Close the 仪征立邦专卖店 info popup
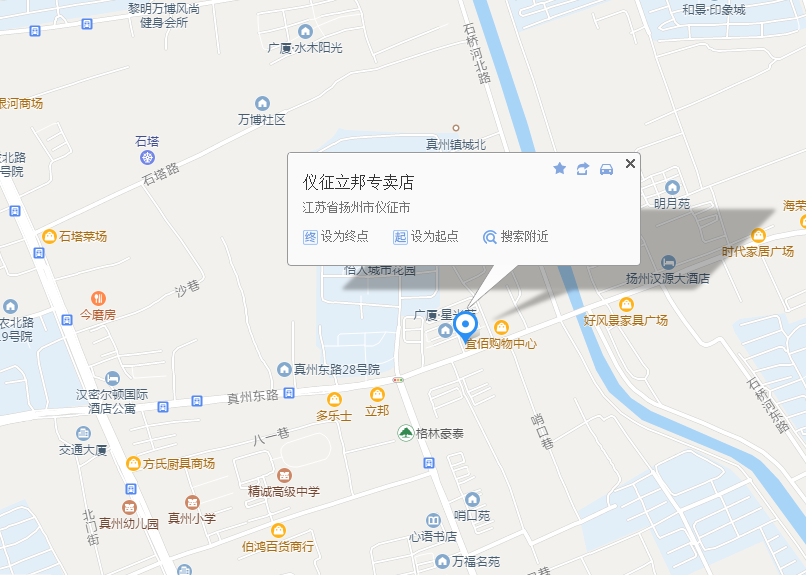Image resolution: width=806 pixels, height=575 pixels. pyautogui.click(x=630, y=163)
